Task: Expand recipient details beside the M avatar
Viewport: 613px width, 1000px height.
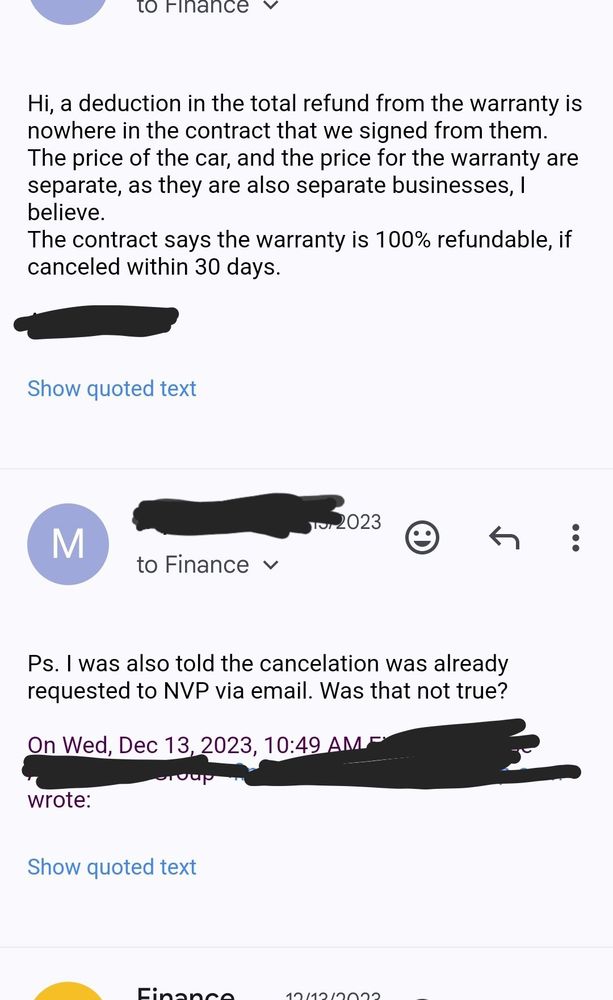Action: (270, 565)
